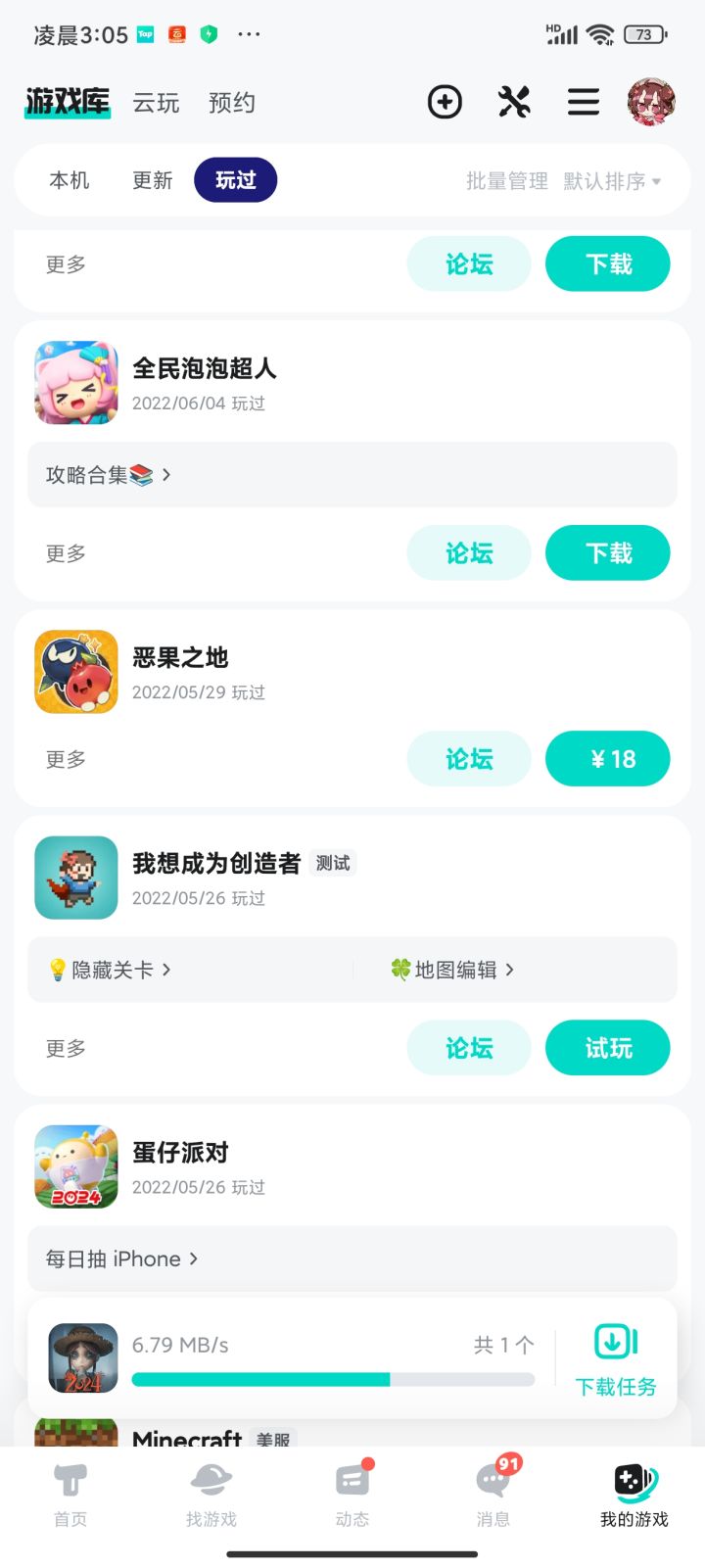This screenshot has width=705, height=1568.
Task: Download 全民泡泡超人
Action: point(608,553)
